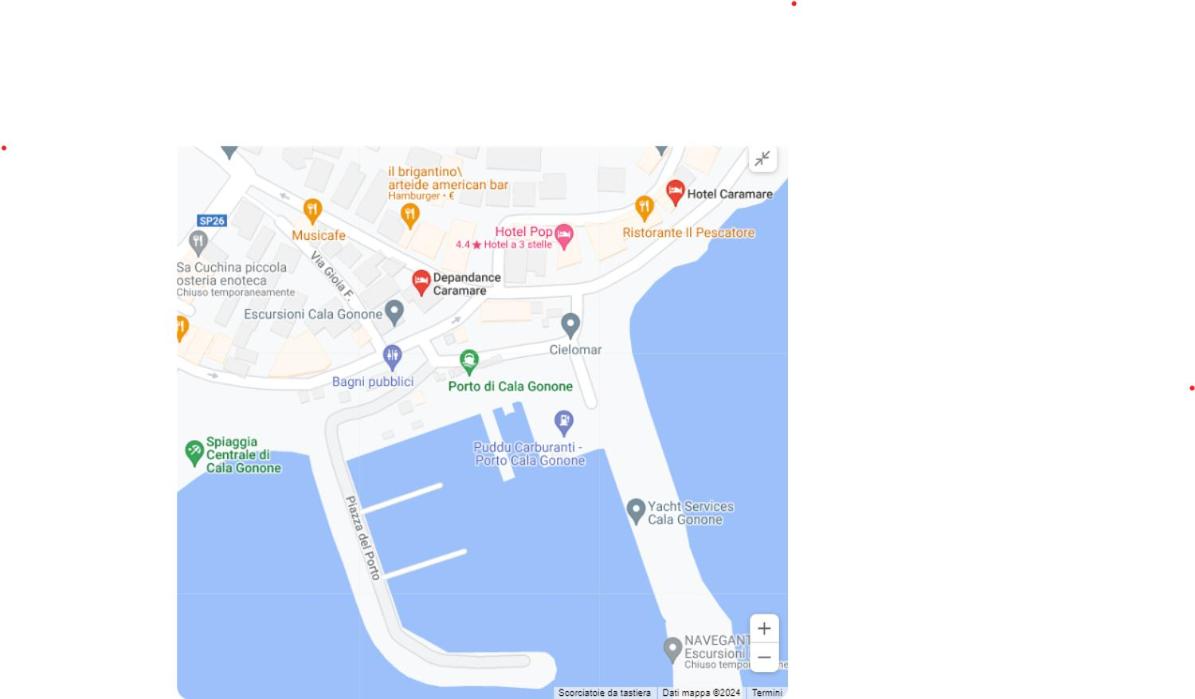Open il brigantino arteide american bar pin
The image size is (1195, 699).
pos(409,214)
